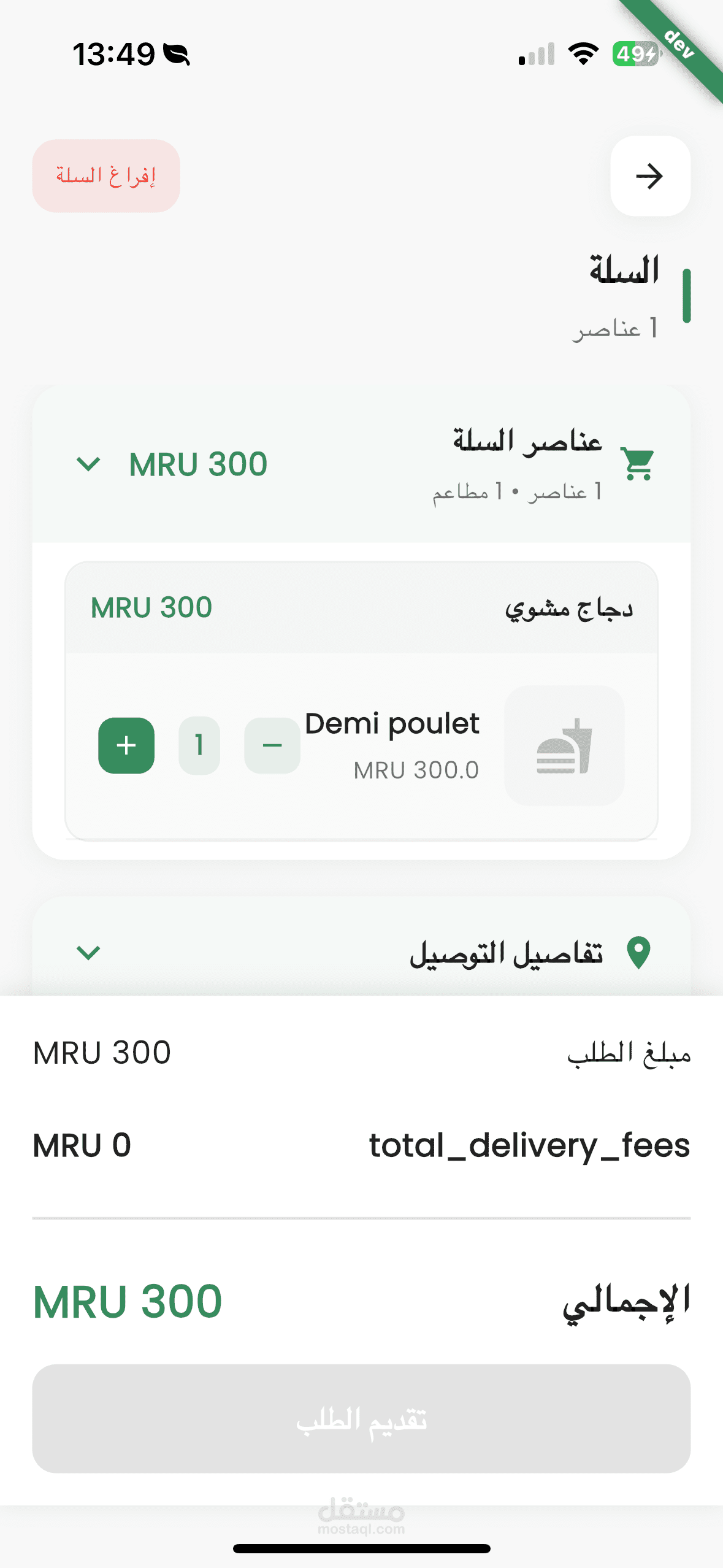The width and height of the screenshot is (723, 1568).
Task: Decrease Demi poulet quantity with minus
Action: [x=272, y=745]
